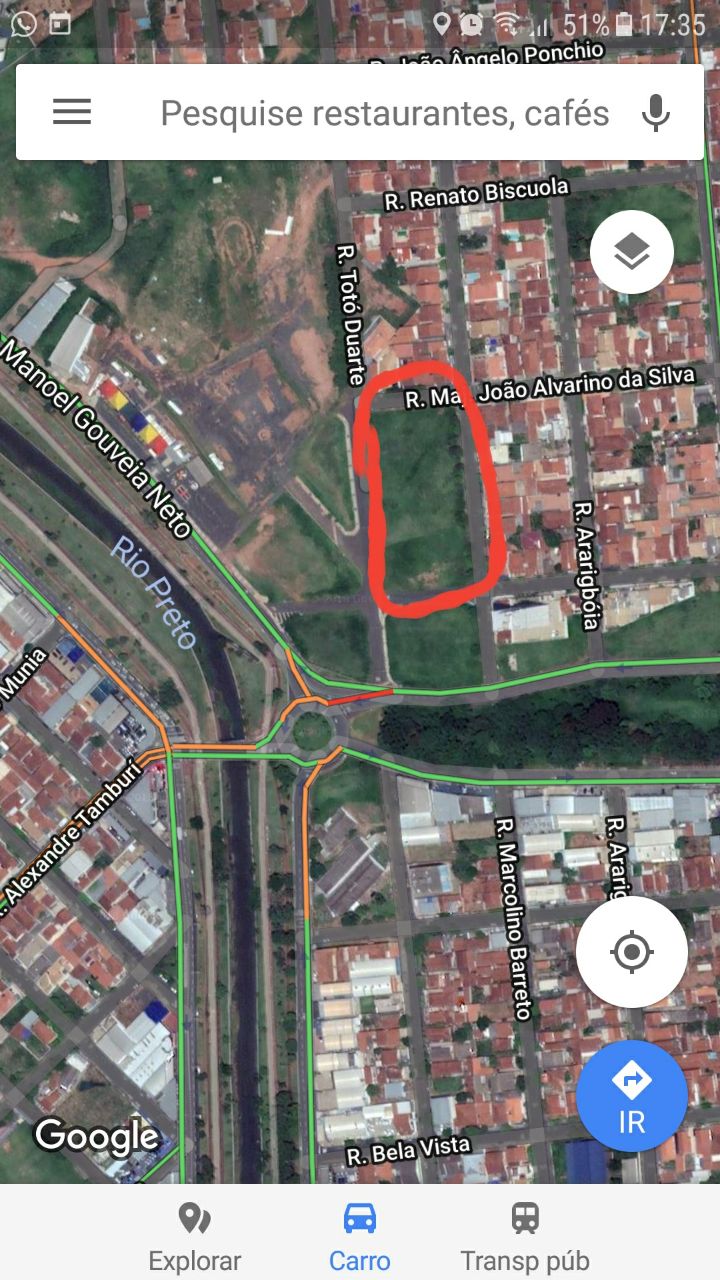Center map on my current location

tap(631, 951)
